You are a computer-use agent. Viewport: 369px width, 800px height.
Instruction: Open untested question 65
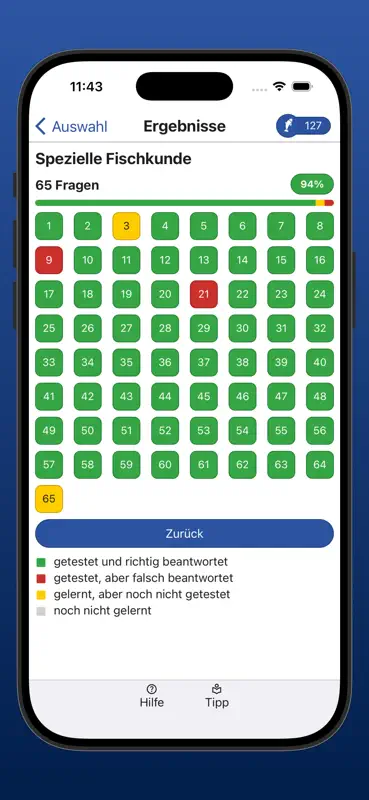(49, 499)
